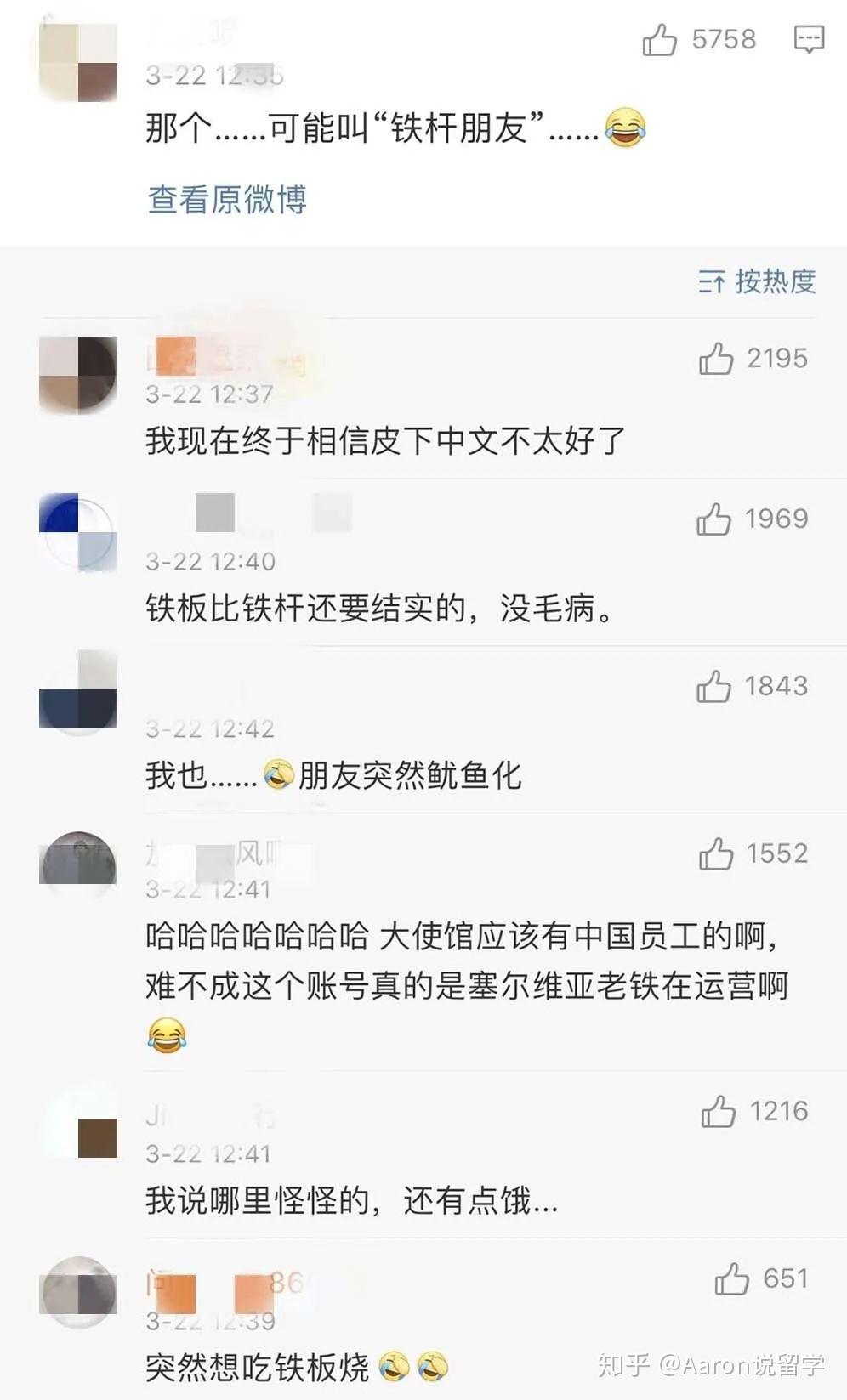Open the comment icon on the top post

[808, 39]
